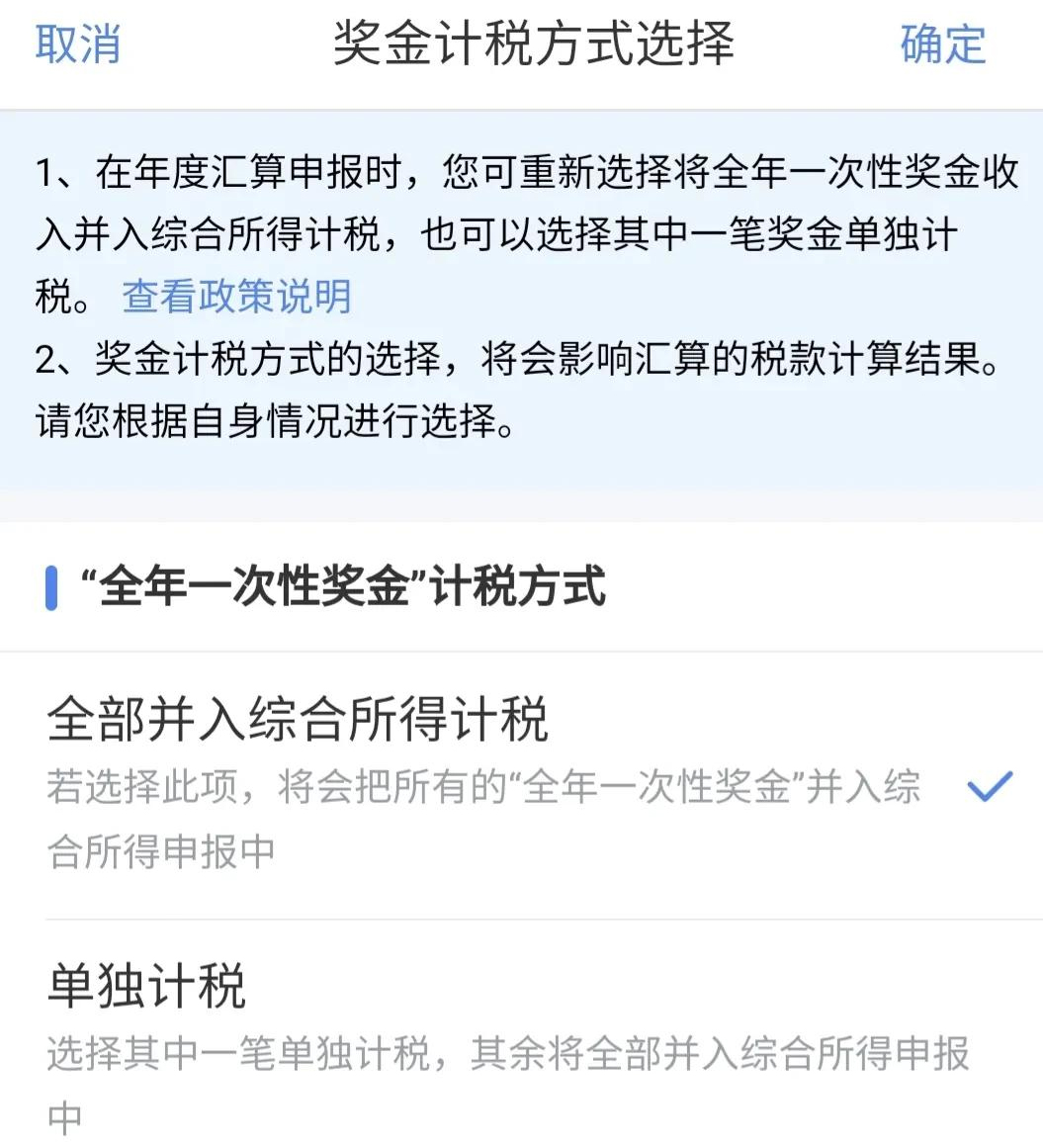
Task: Confirm selection using the top-right 确定 button
Action: point(941,44)
